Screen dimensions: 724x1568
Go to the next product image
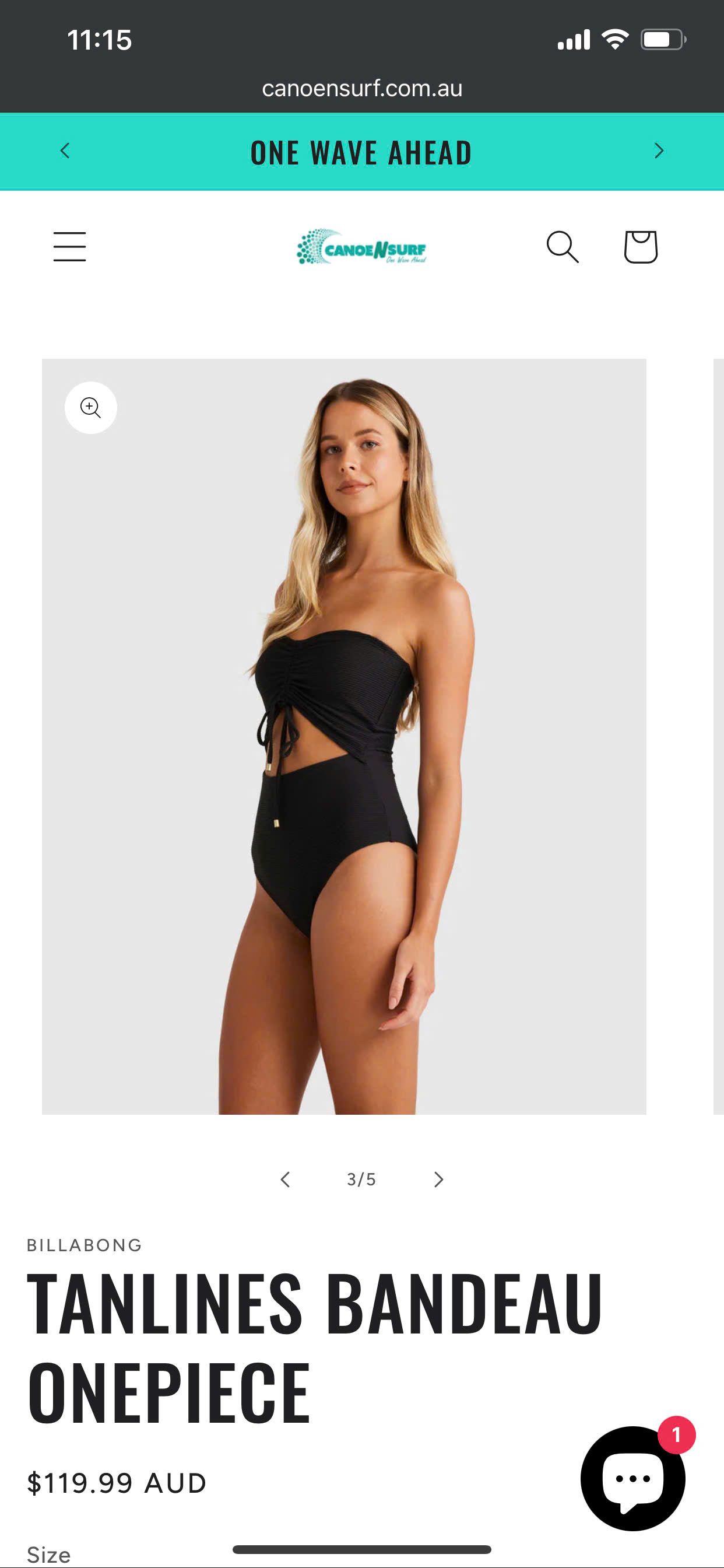(438, 1179)
